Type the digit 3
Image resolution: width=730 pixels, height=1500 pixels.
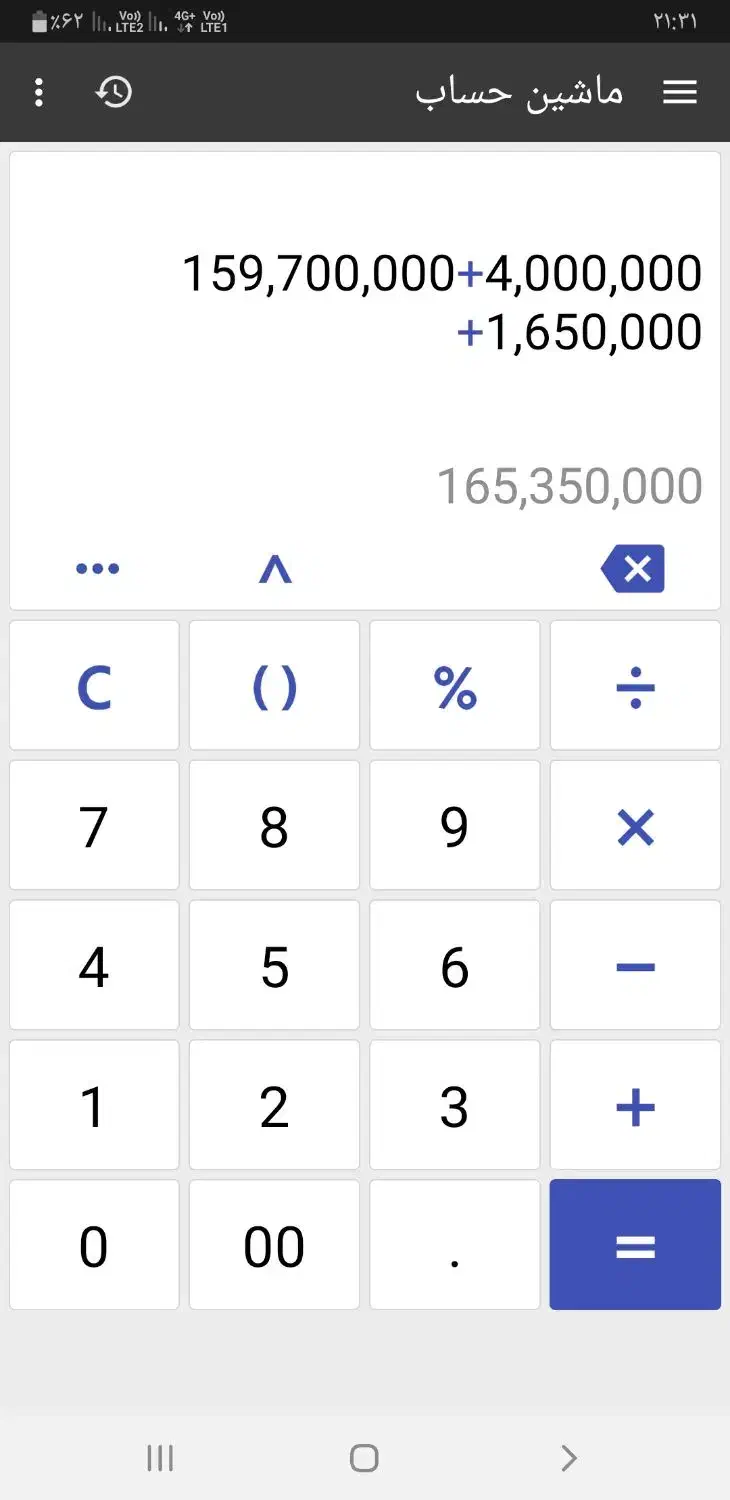pos(455,1106)
